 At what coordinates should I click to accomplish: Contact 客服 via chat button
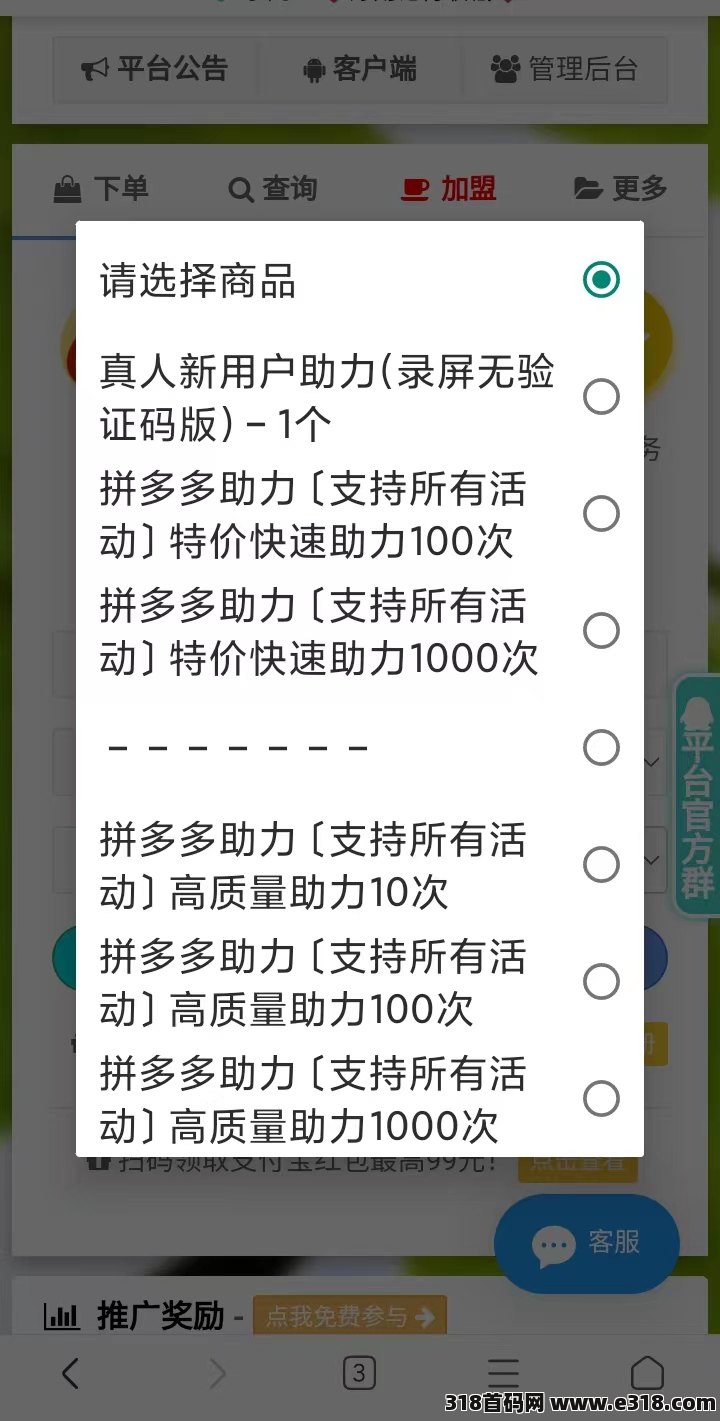click(x=587, y=1243)
